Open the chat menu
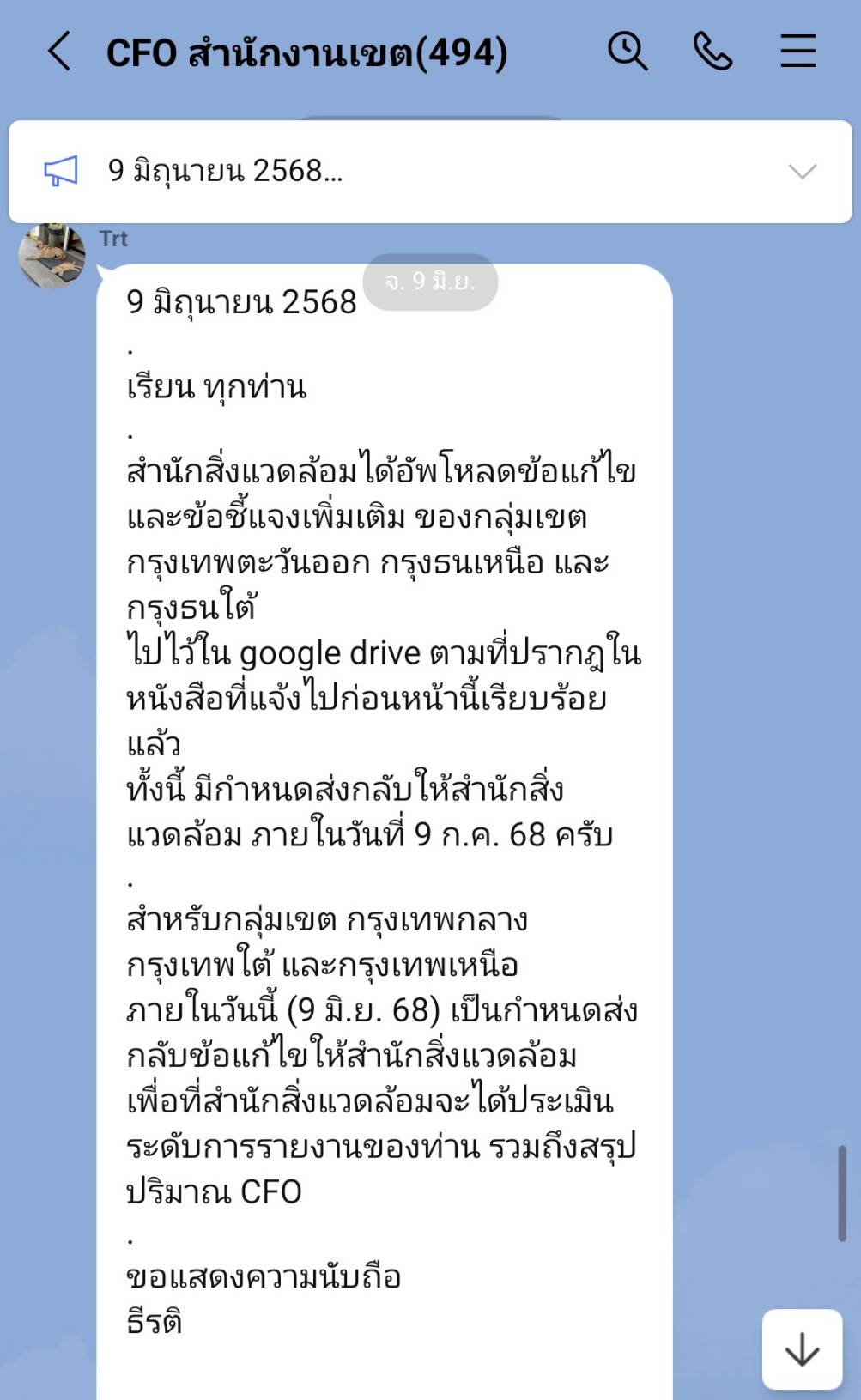861x1400 pixels. coord(797,52)
